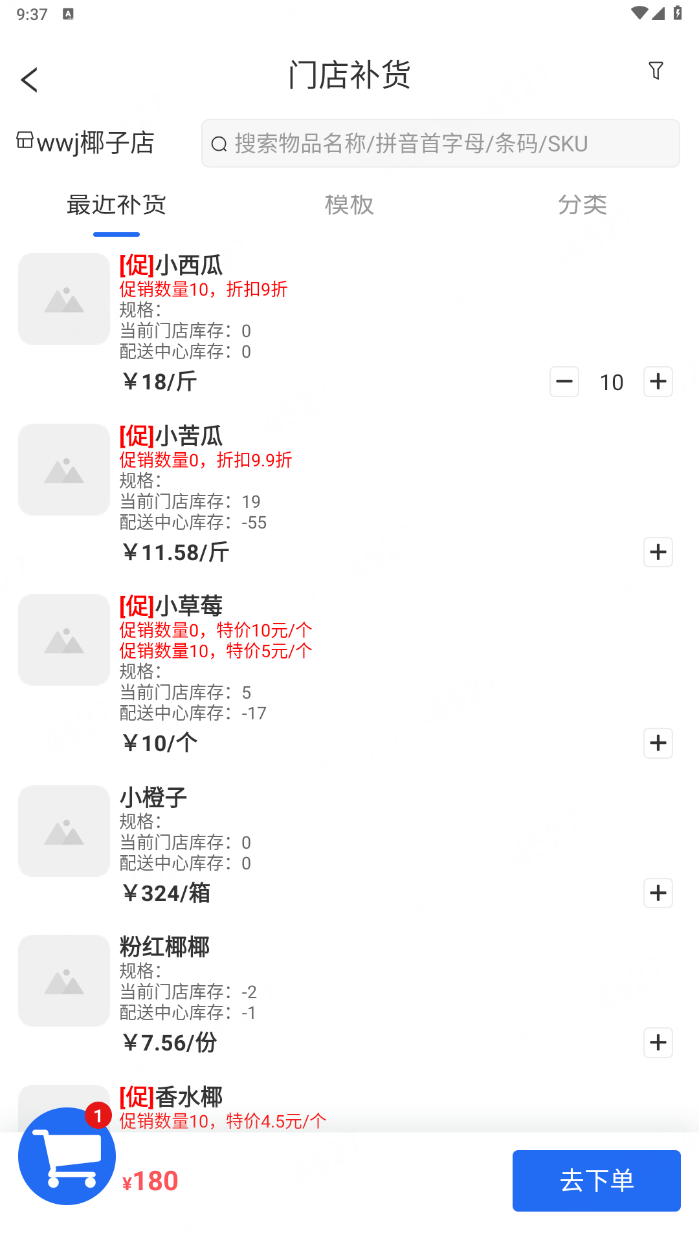
Task: Tap the search box for items
Action: (440, 143)
